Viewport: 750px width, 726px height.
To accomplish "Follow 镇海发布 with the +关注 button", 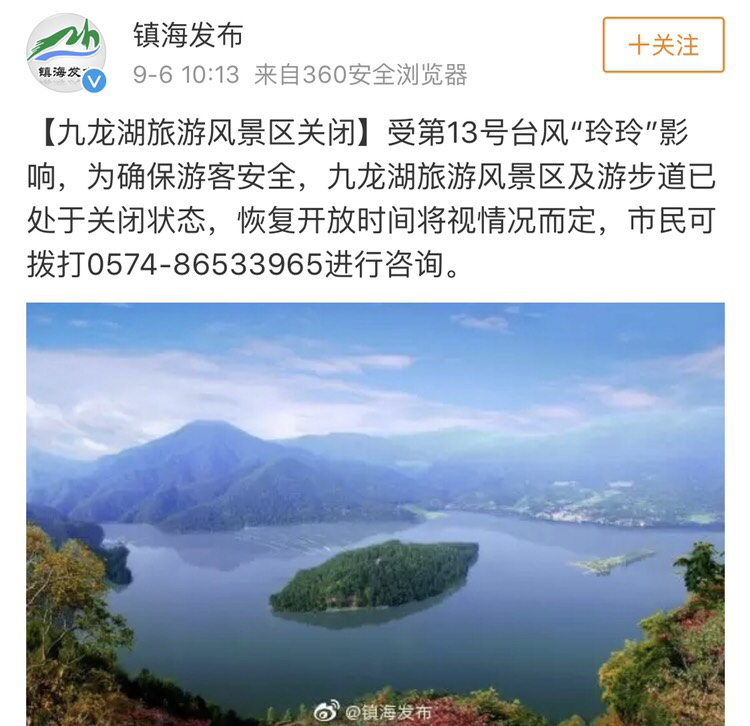I will coord(663,46).
